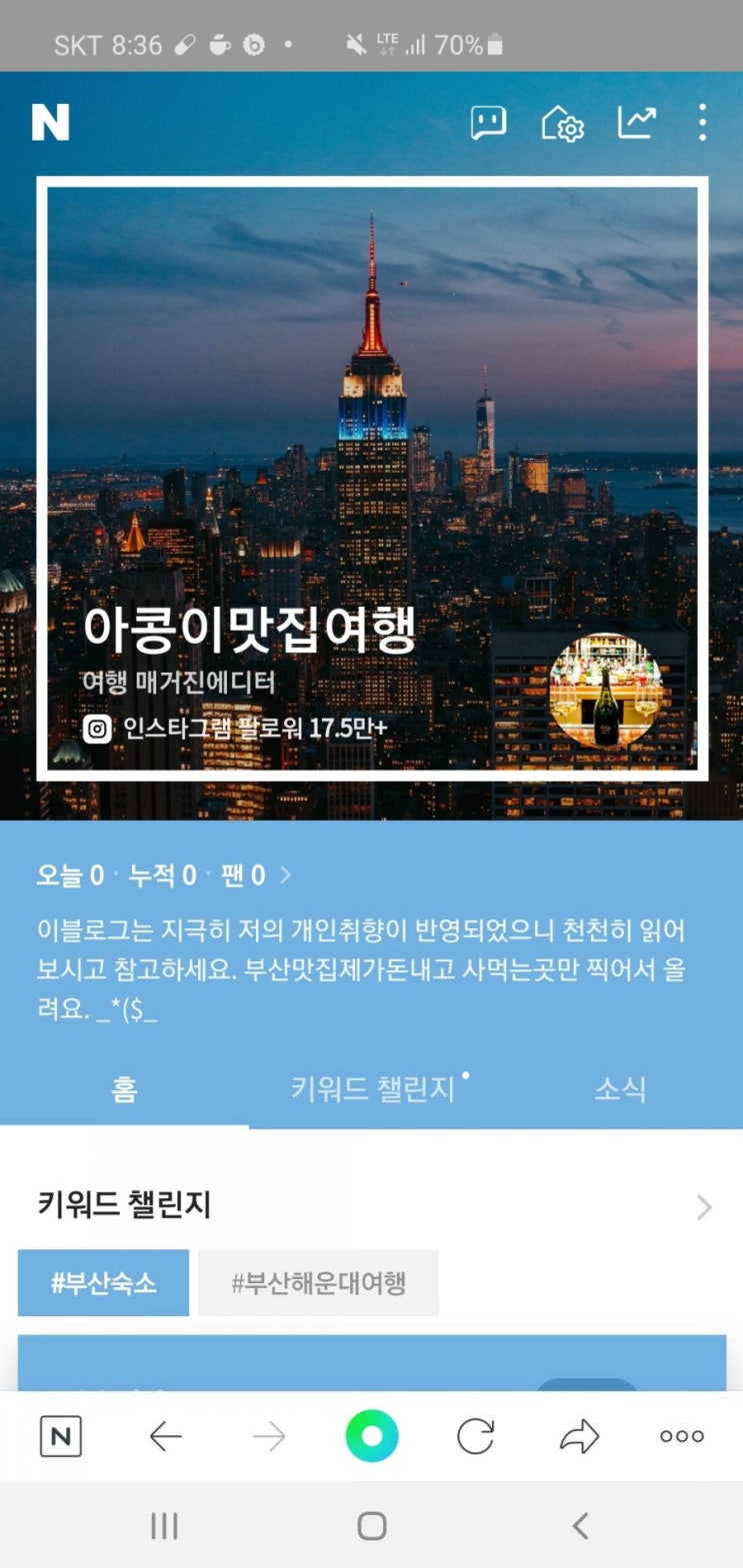Expand the 키워드 챌린지 section chevron
The width and height of the screenshot is (743, 1568).
pos(704,1207)
